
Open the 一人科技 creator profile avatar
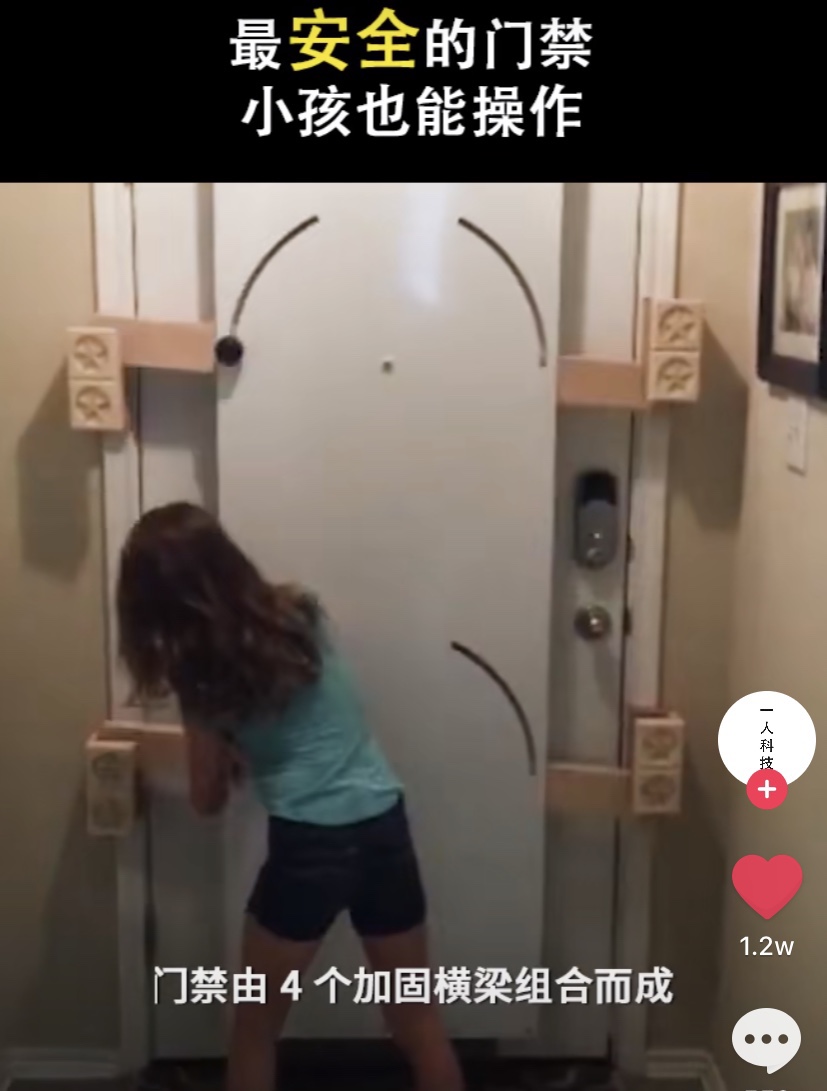tap(766, 738)
